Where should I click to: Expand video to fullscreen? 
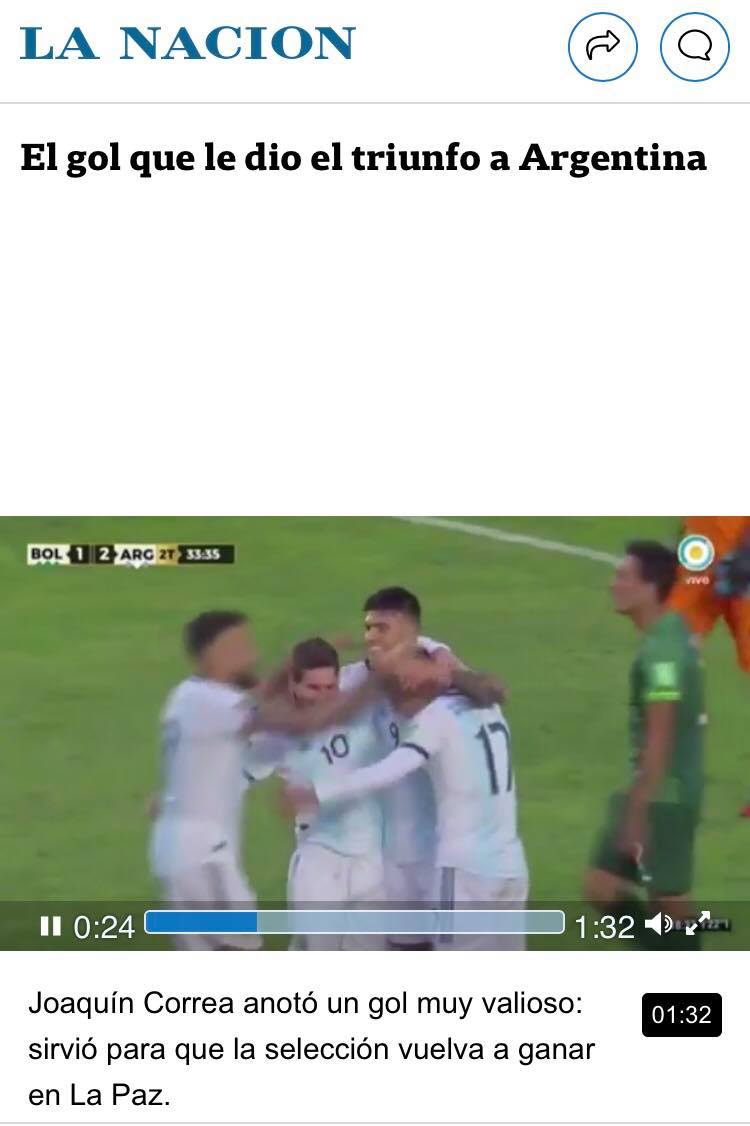[x=698, y=924]
